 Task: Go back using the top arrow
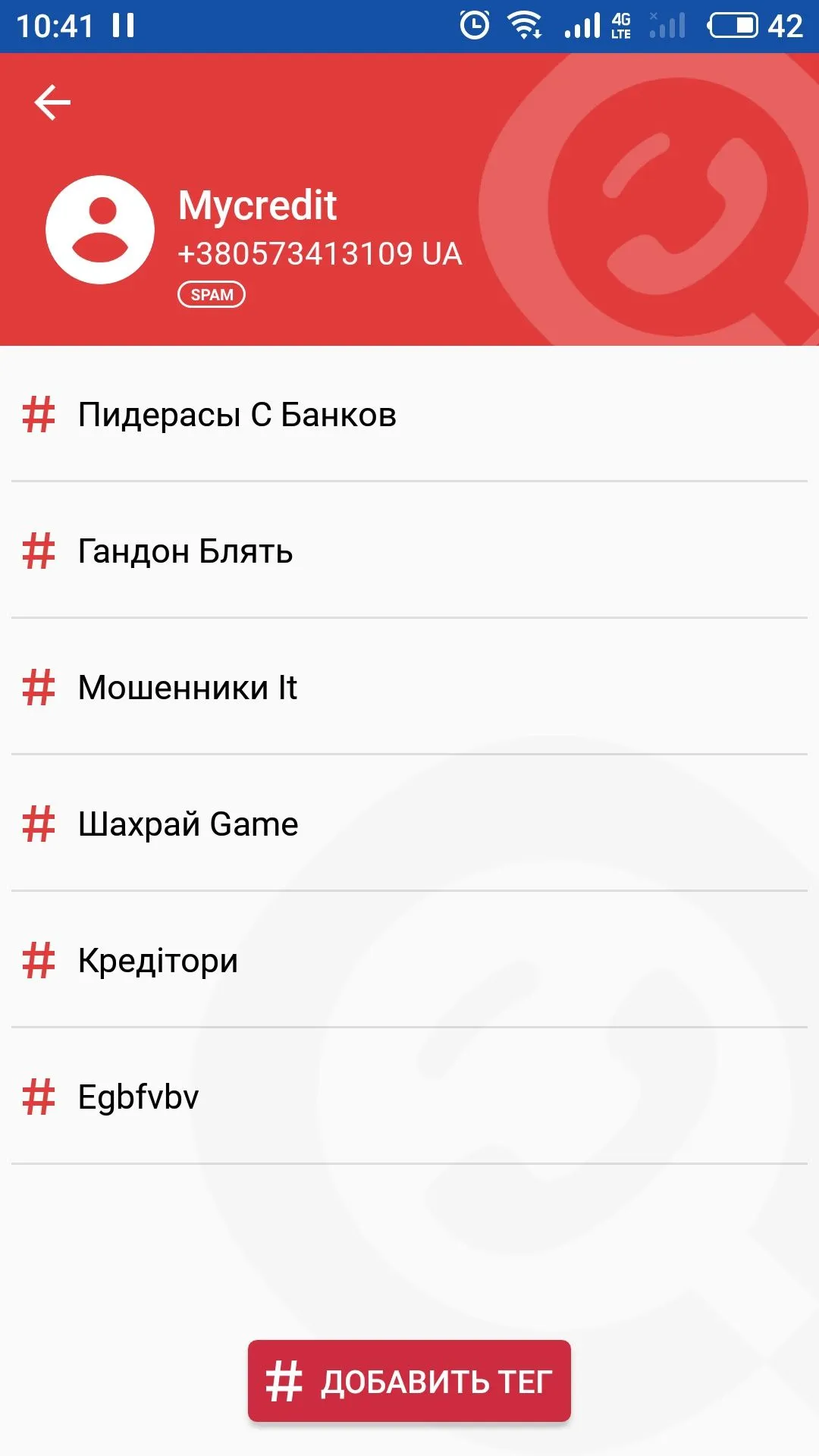[x=52, y=102]
